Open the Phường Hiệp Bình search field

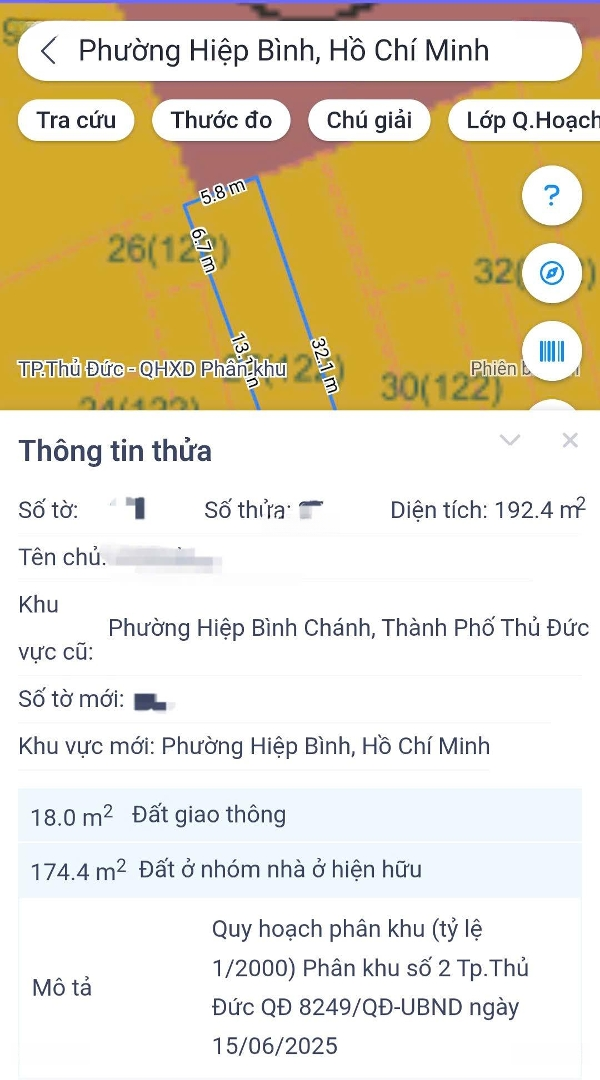(300, 51)
